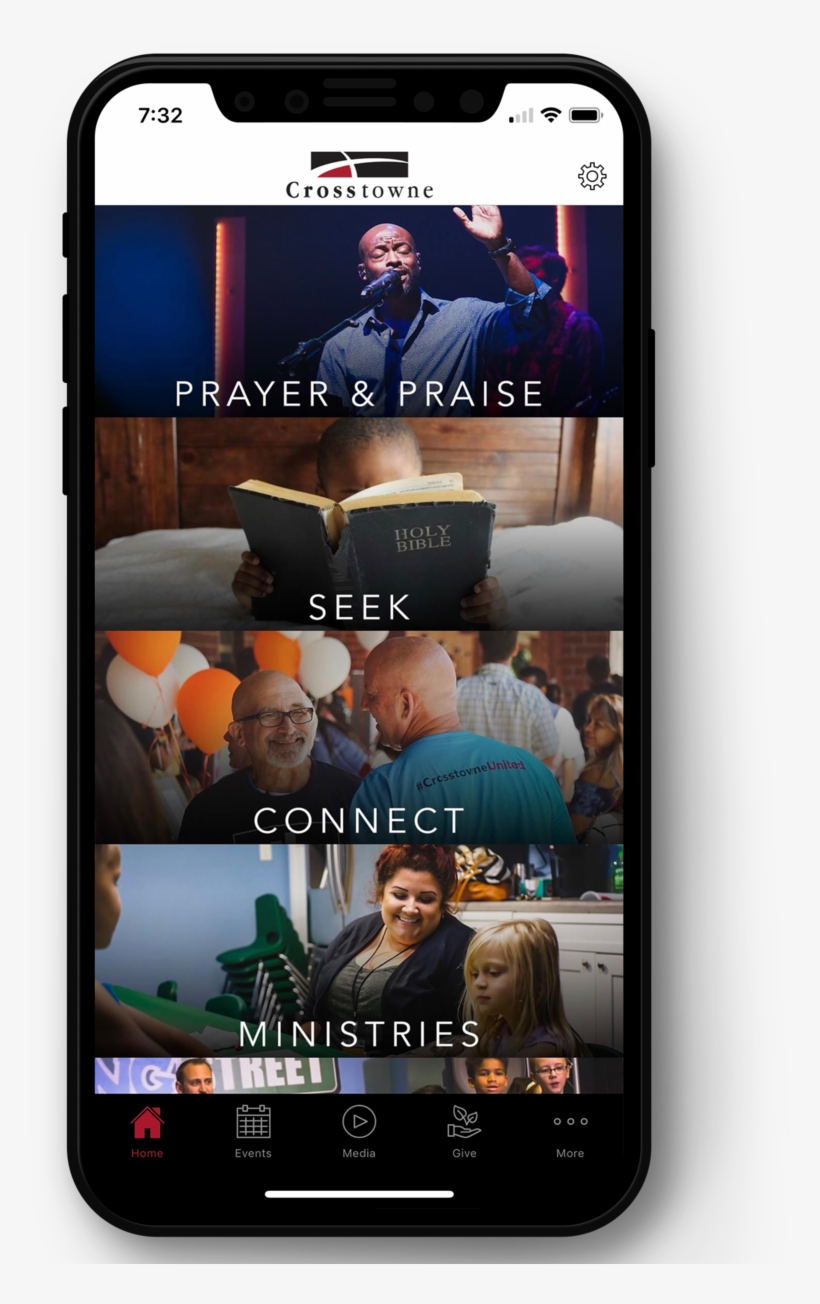Screen dimensions: 820x1304
Task: Open the More tab
Action: pos(570,1132)
